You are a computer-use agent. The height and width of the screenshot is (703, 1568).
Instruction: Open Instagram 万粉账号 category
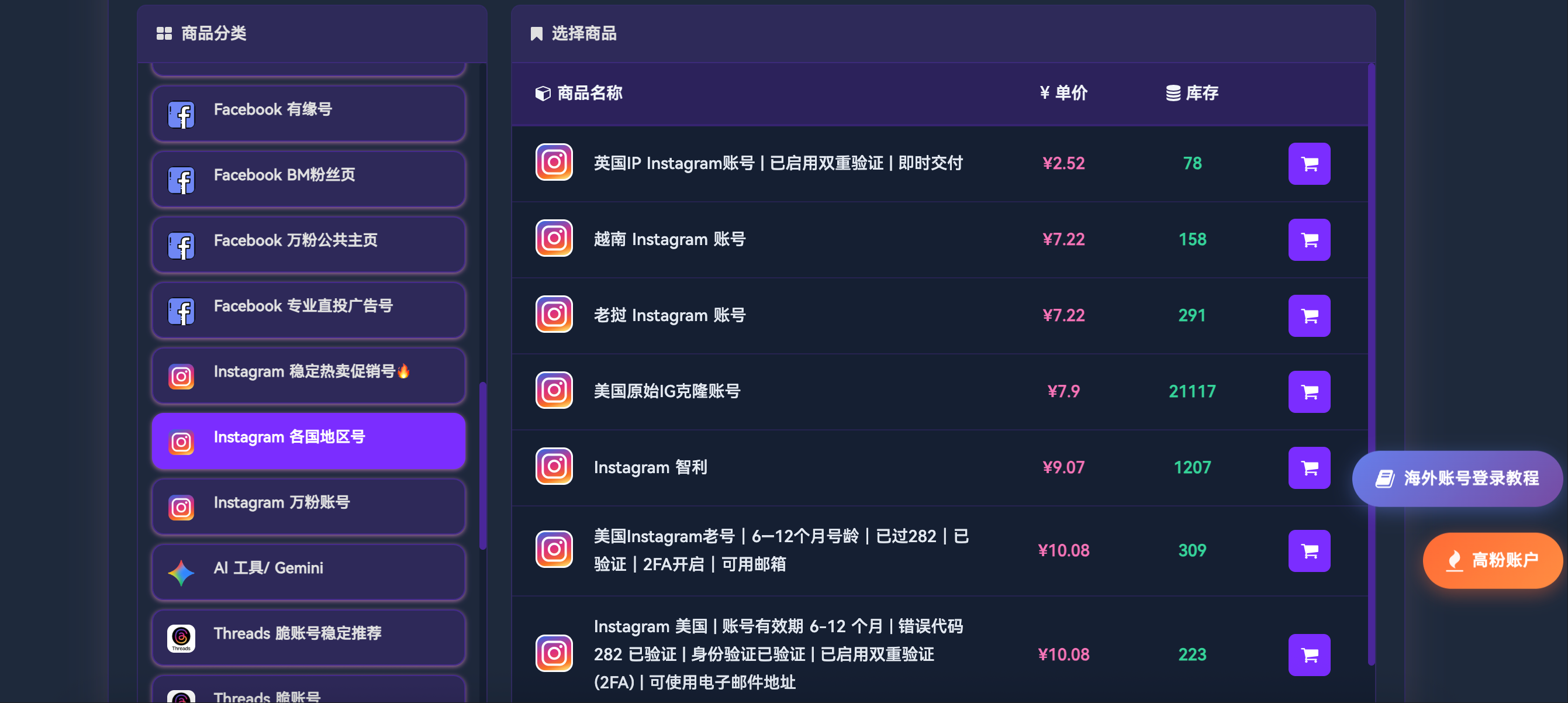[x=308, y=506]
